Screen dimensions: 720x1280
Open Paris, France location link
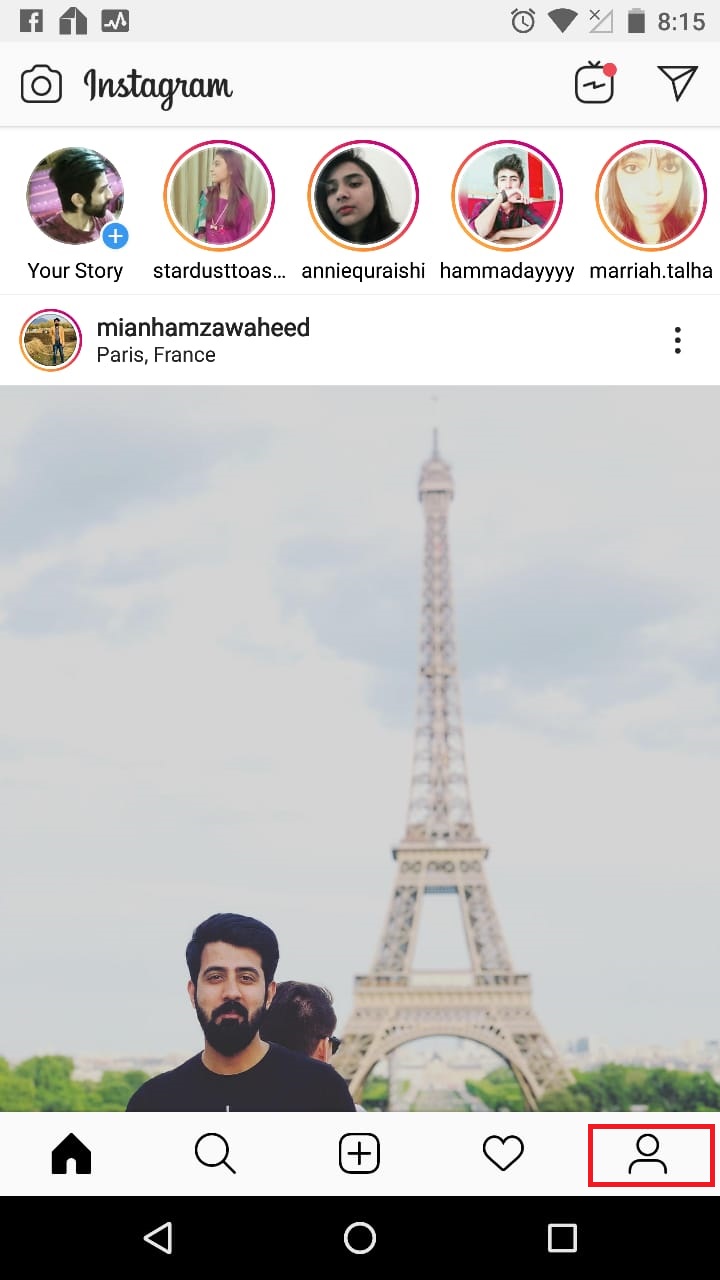156,355
